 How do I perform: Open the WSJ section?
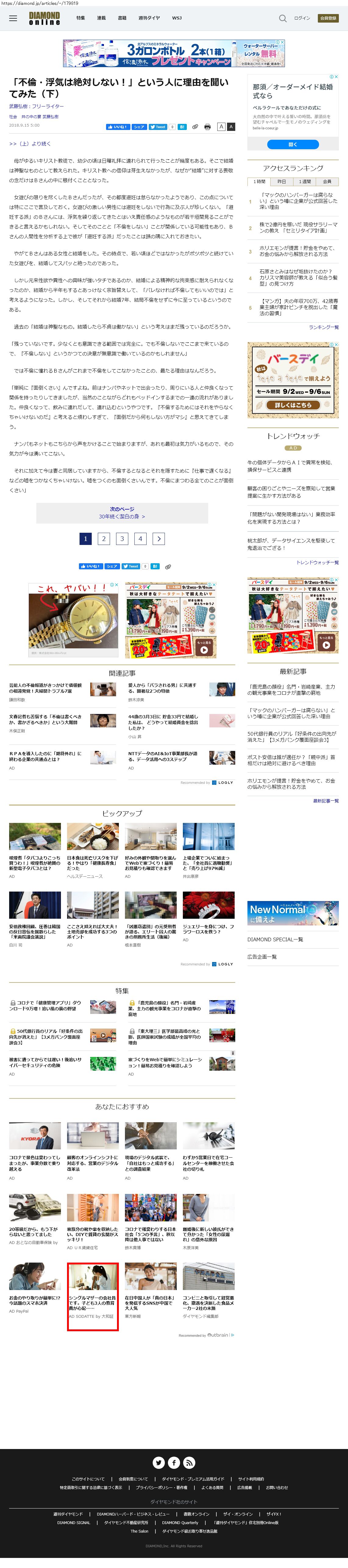[x=176, y=18]
